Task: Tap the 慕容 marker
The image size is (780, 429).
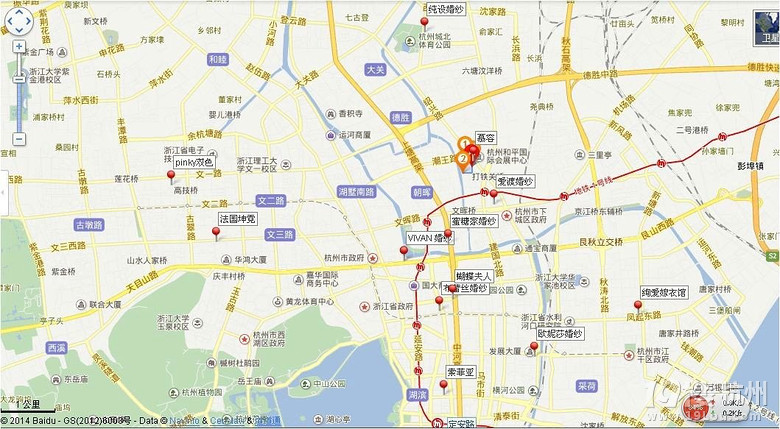Action: pyautogui.click(x=474, y=149)
